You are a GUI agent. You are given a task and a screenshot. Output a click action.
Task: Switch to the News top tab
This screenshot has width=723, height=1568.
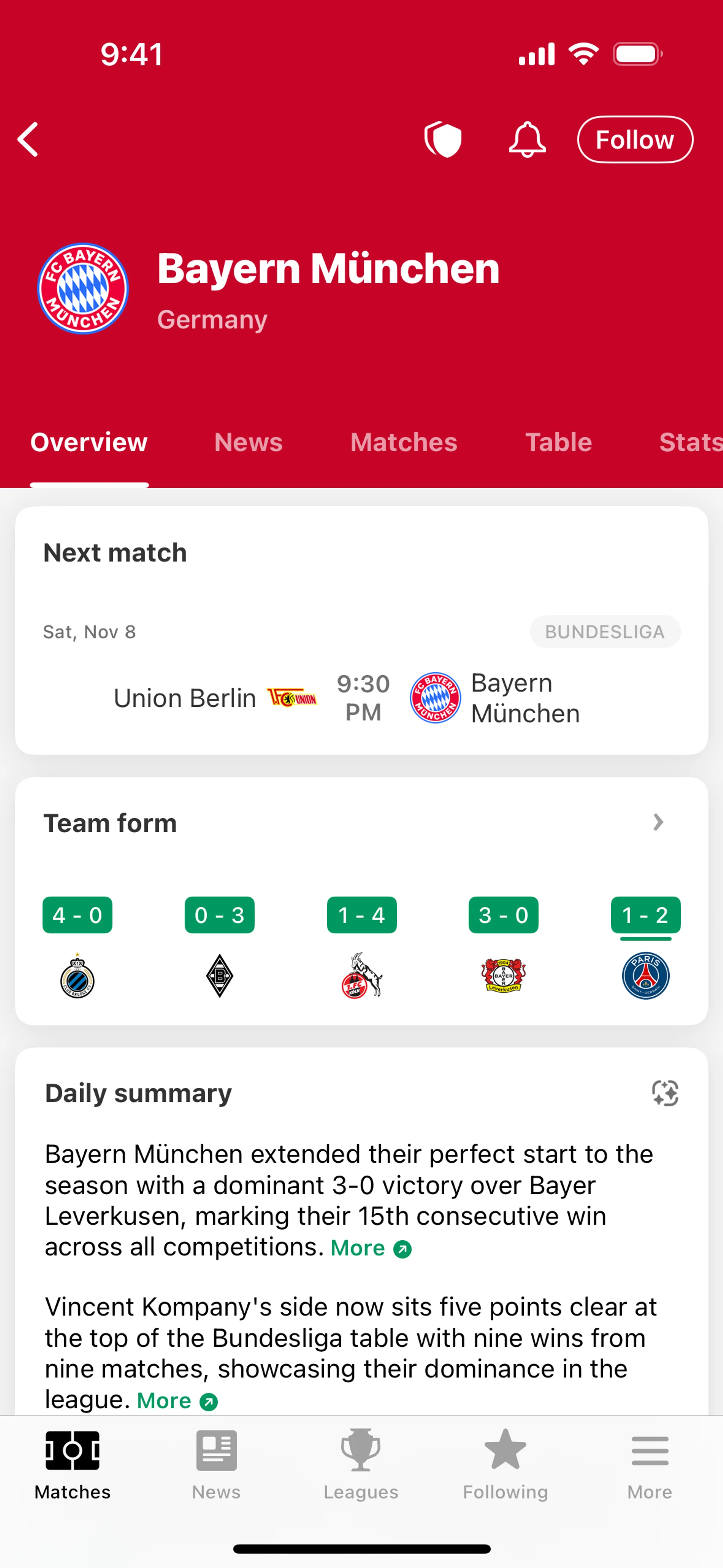click(x=248, y=443)
